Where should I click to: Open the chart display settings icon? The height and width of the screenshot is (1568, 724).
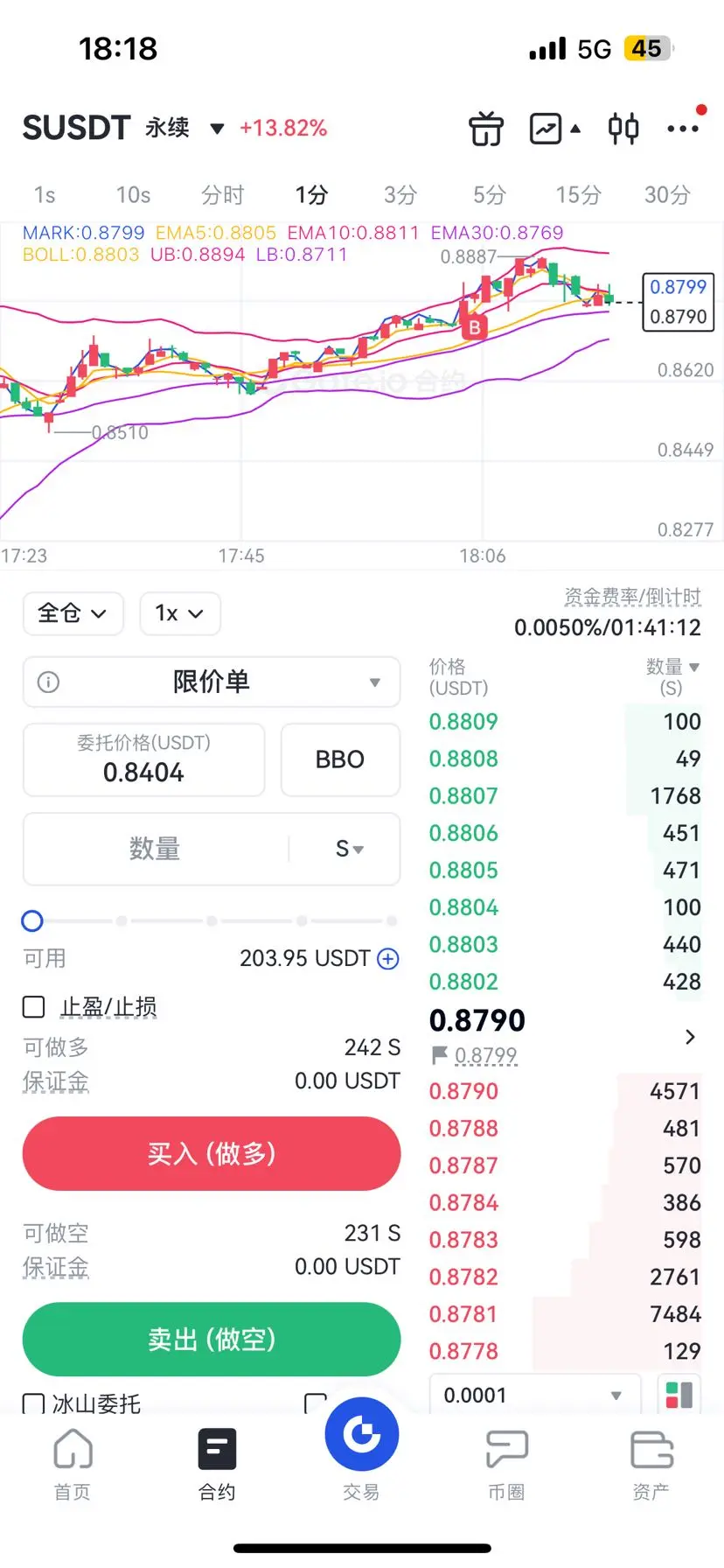click(546, 129)
